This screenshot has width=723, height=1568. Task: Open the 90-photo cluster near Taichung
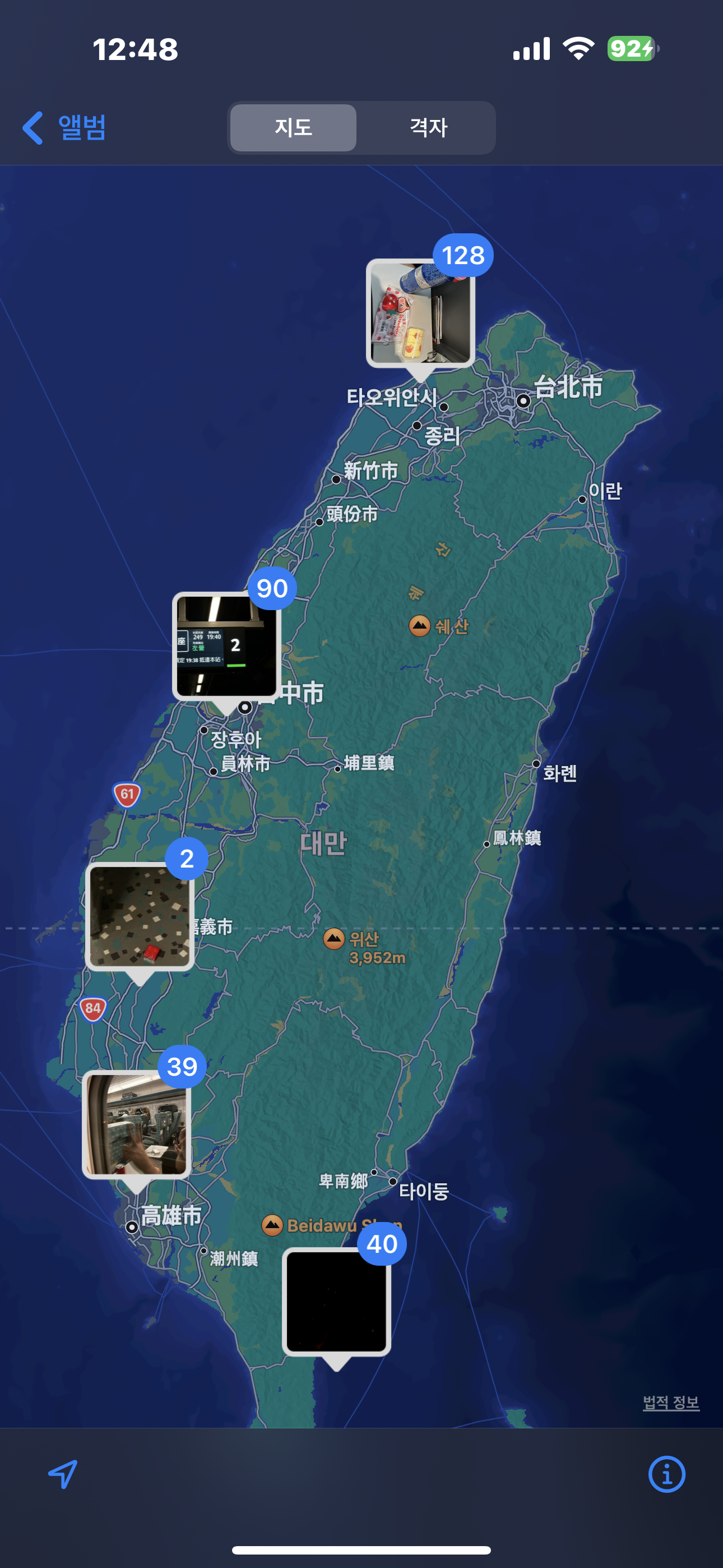(x=226, y=646)
